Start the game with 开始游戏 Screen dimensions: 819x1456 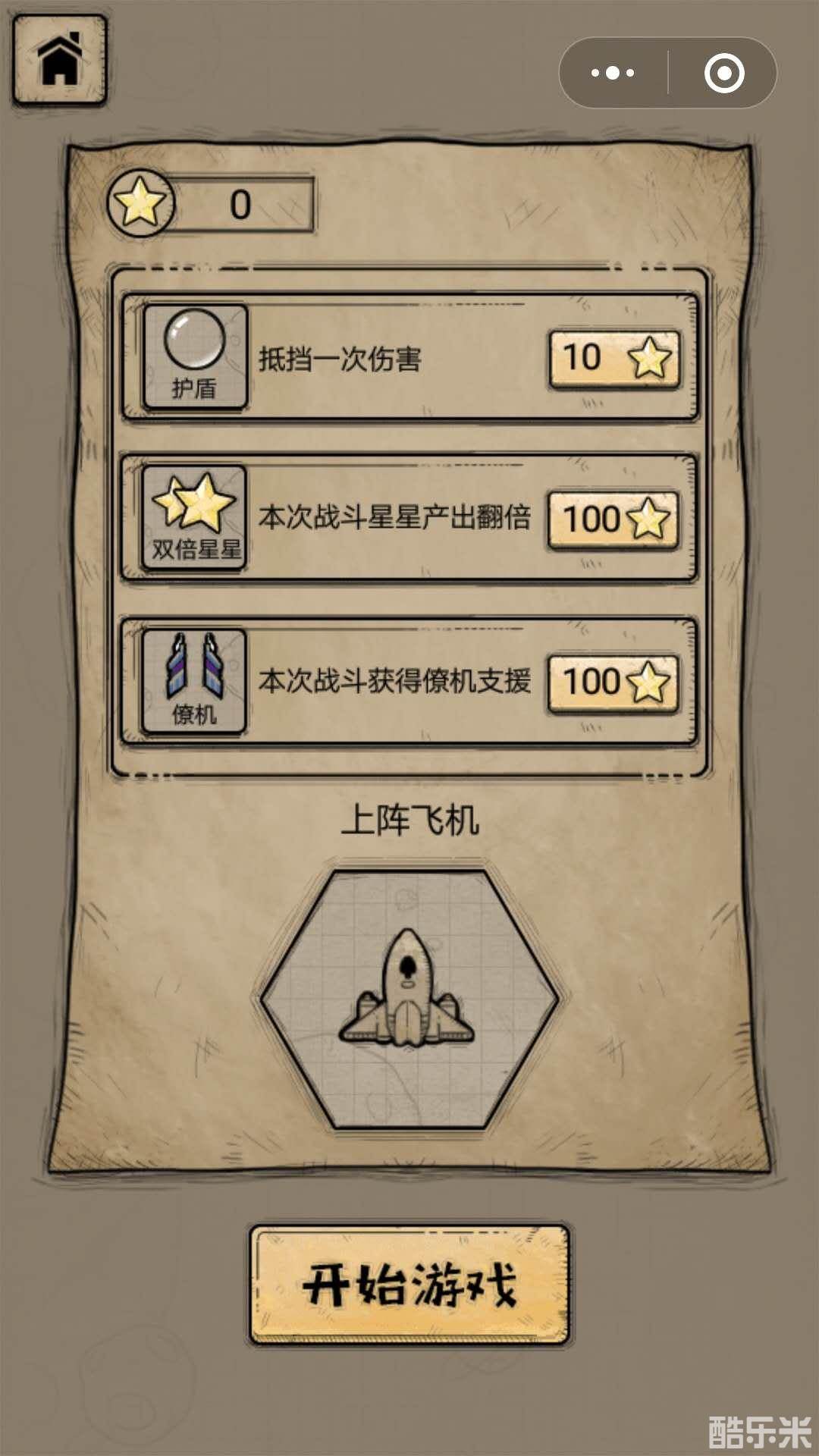409,1285
